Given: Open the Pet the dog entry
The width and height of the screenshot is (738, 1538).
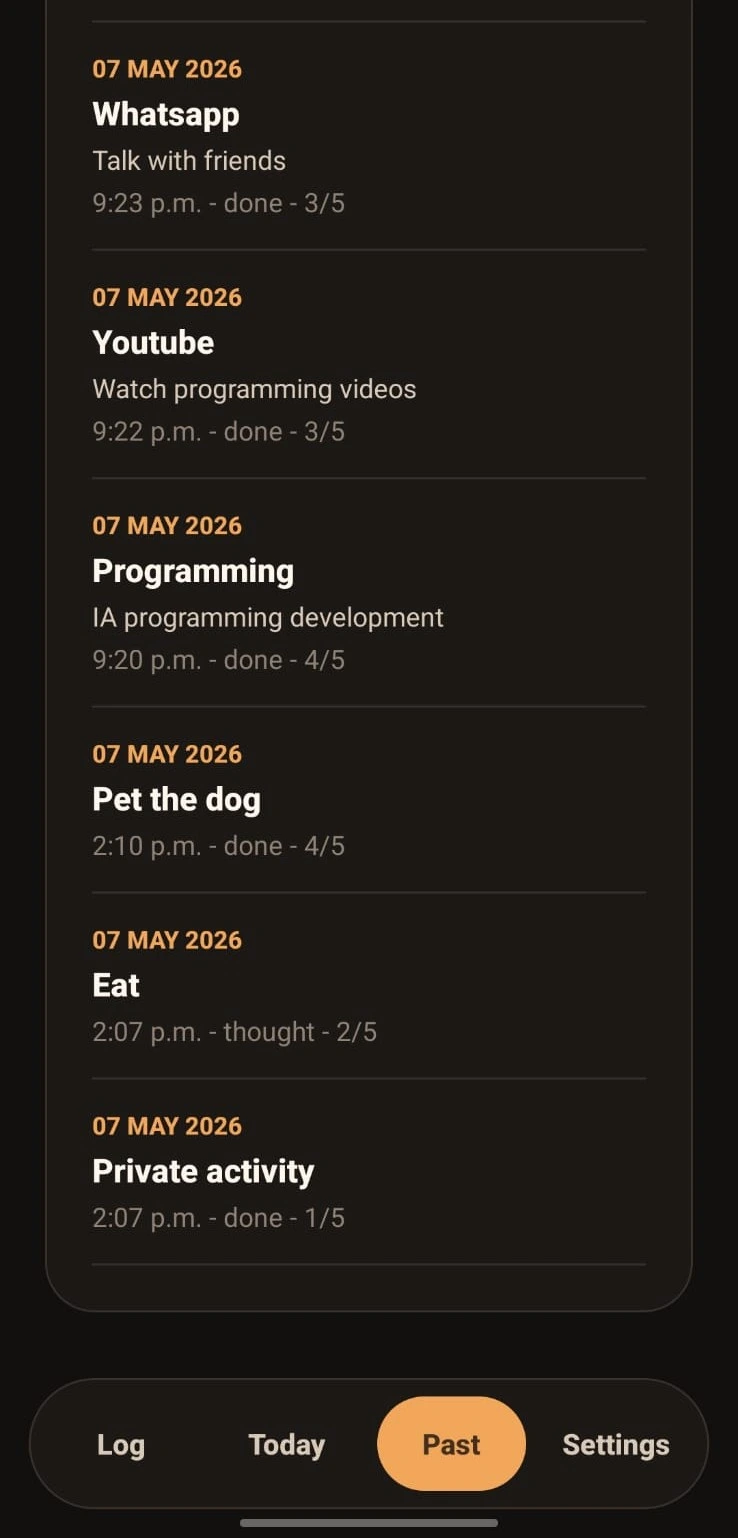Looking at the screenshot, I should pyautogui.click(x=369, y=799).
